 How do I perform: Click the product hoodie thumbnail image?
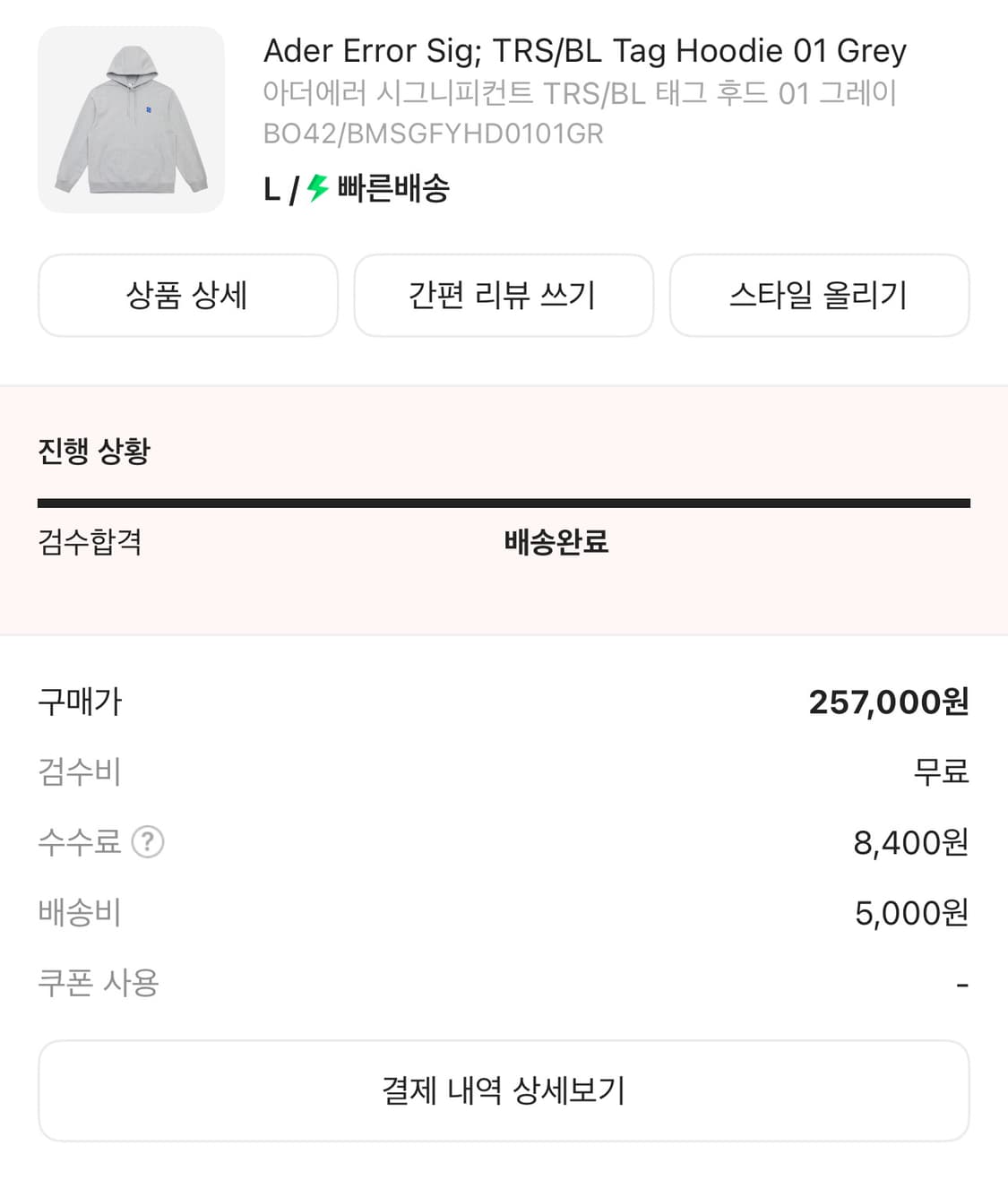(x=131, y=119)
